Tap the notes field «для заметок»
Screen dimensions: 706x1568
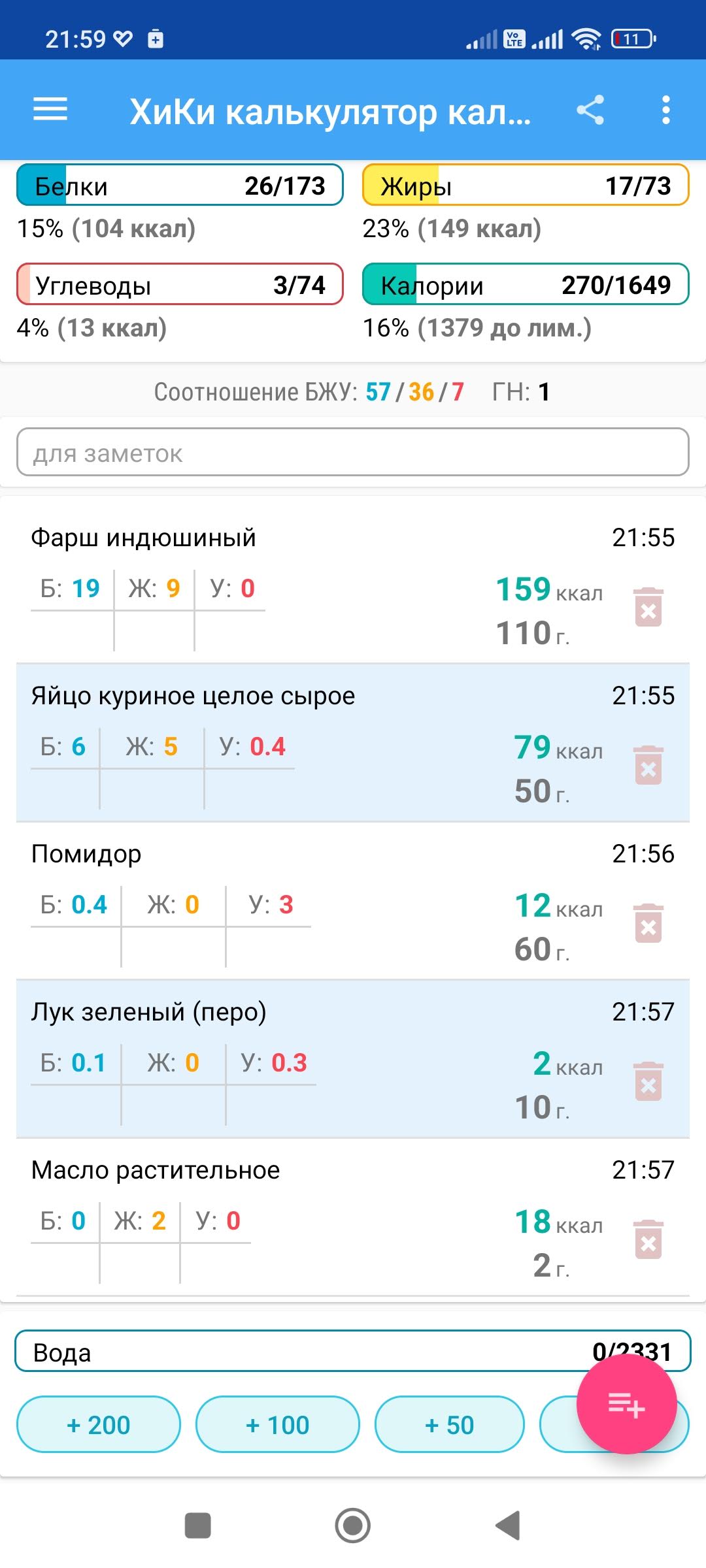353,452
